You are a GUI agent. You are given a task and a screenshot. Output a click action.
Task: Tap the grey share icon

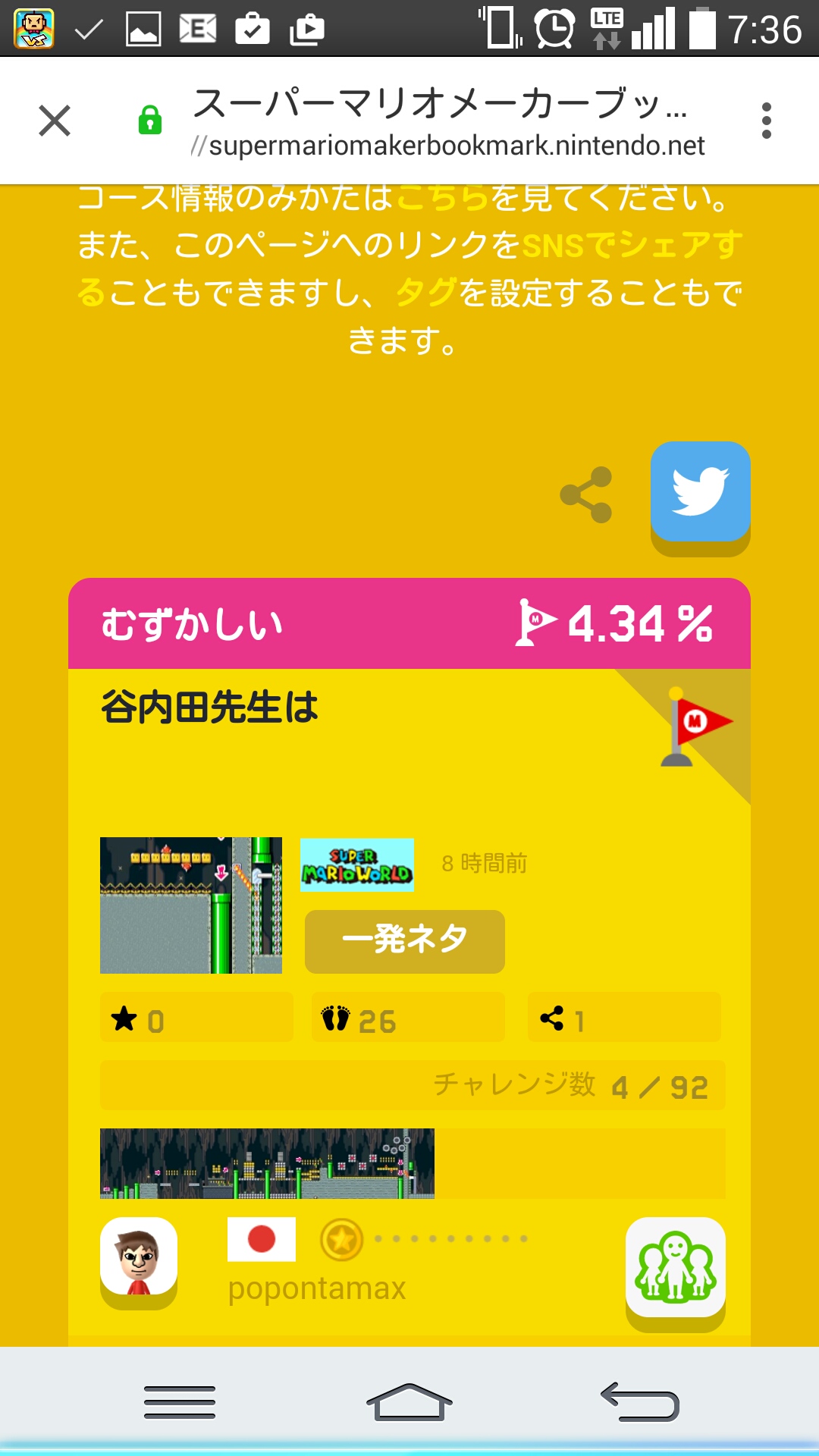[x=586, y=494]
